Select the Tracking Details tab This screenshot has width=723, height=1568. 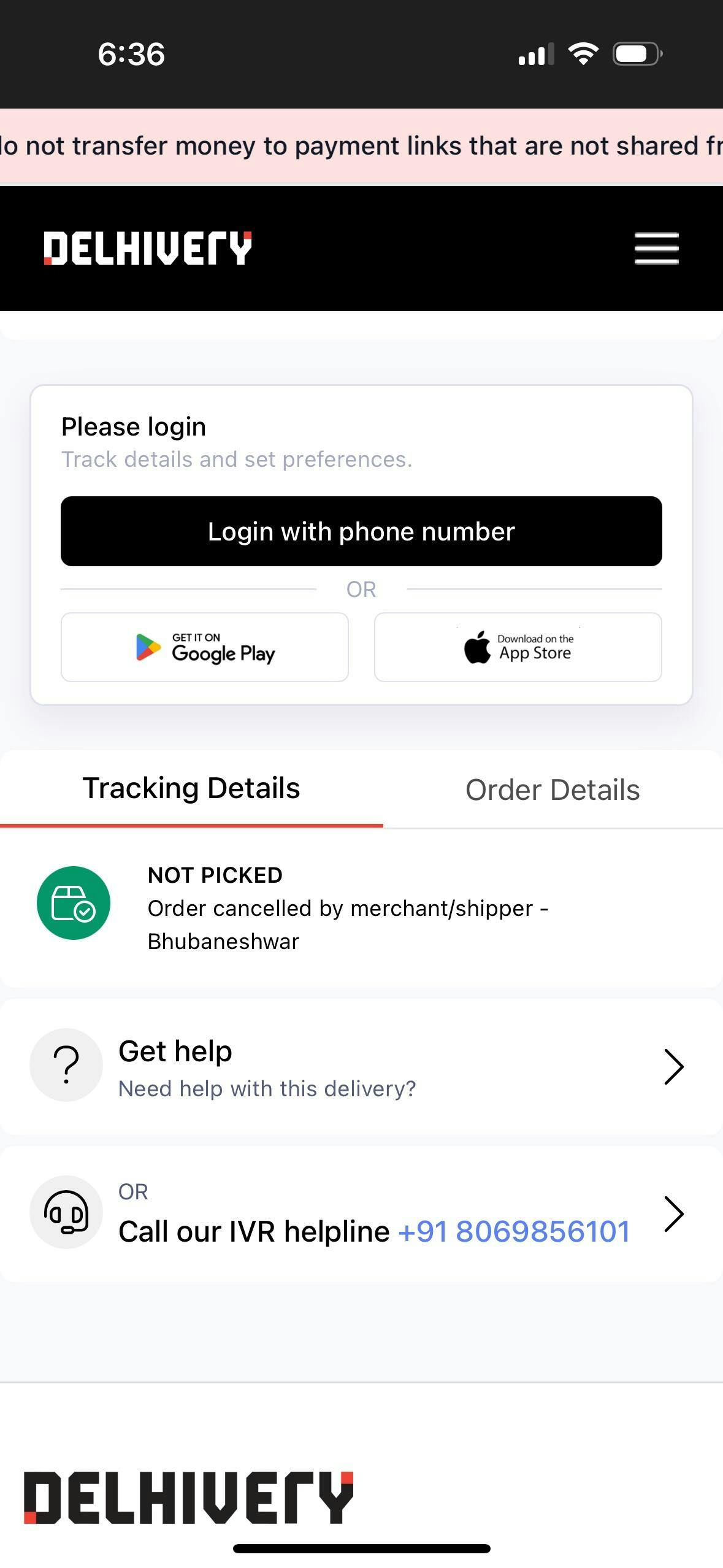(191, 788)
